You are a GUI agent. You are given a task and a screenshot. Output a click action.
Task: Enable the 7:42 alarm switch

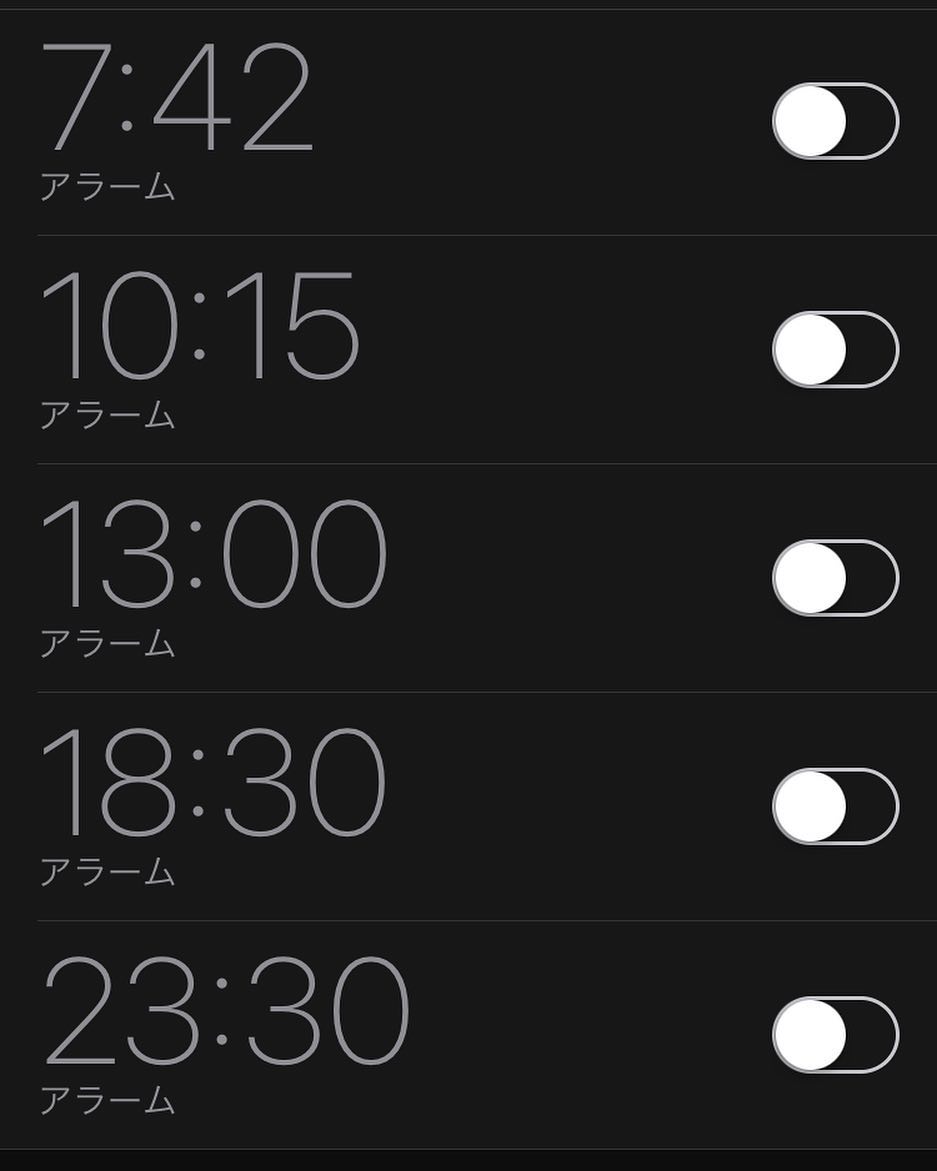pos(835,121)
